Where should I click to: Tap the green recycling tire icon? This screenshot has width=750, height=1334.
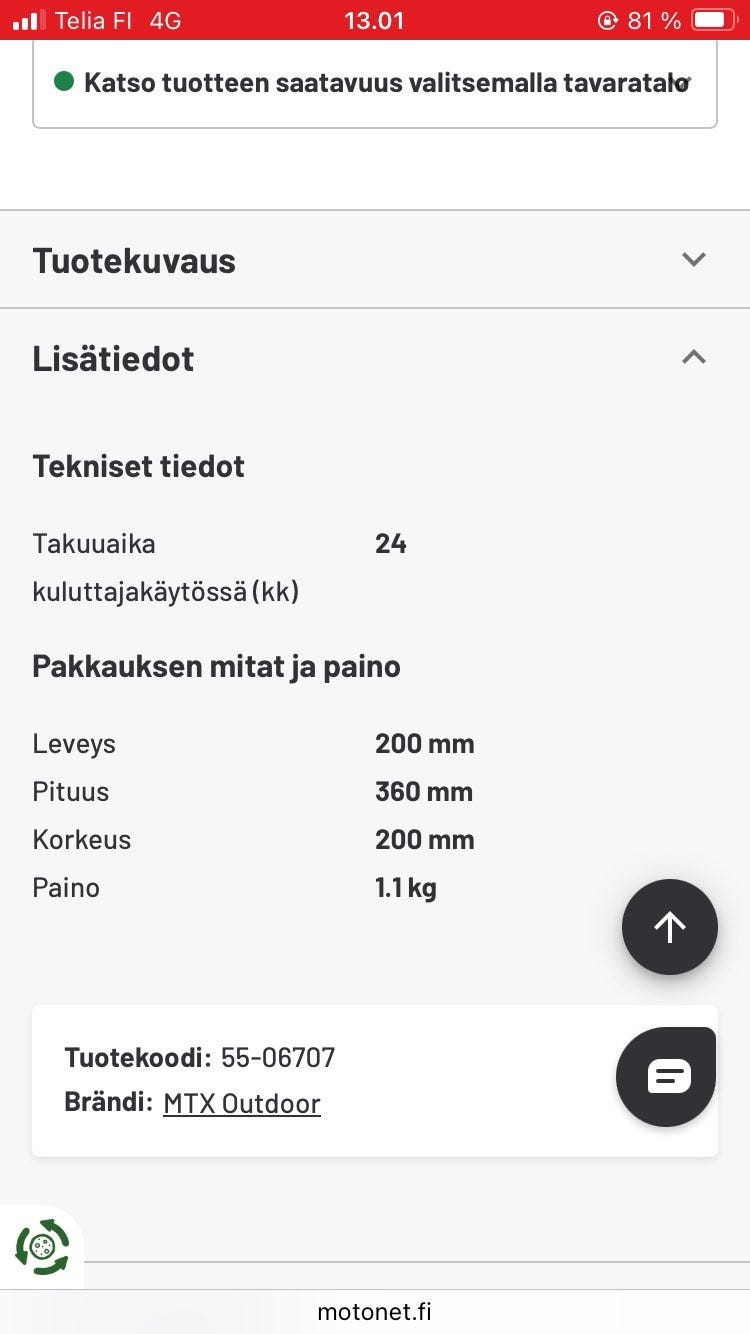pos(42,1247)
